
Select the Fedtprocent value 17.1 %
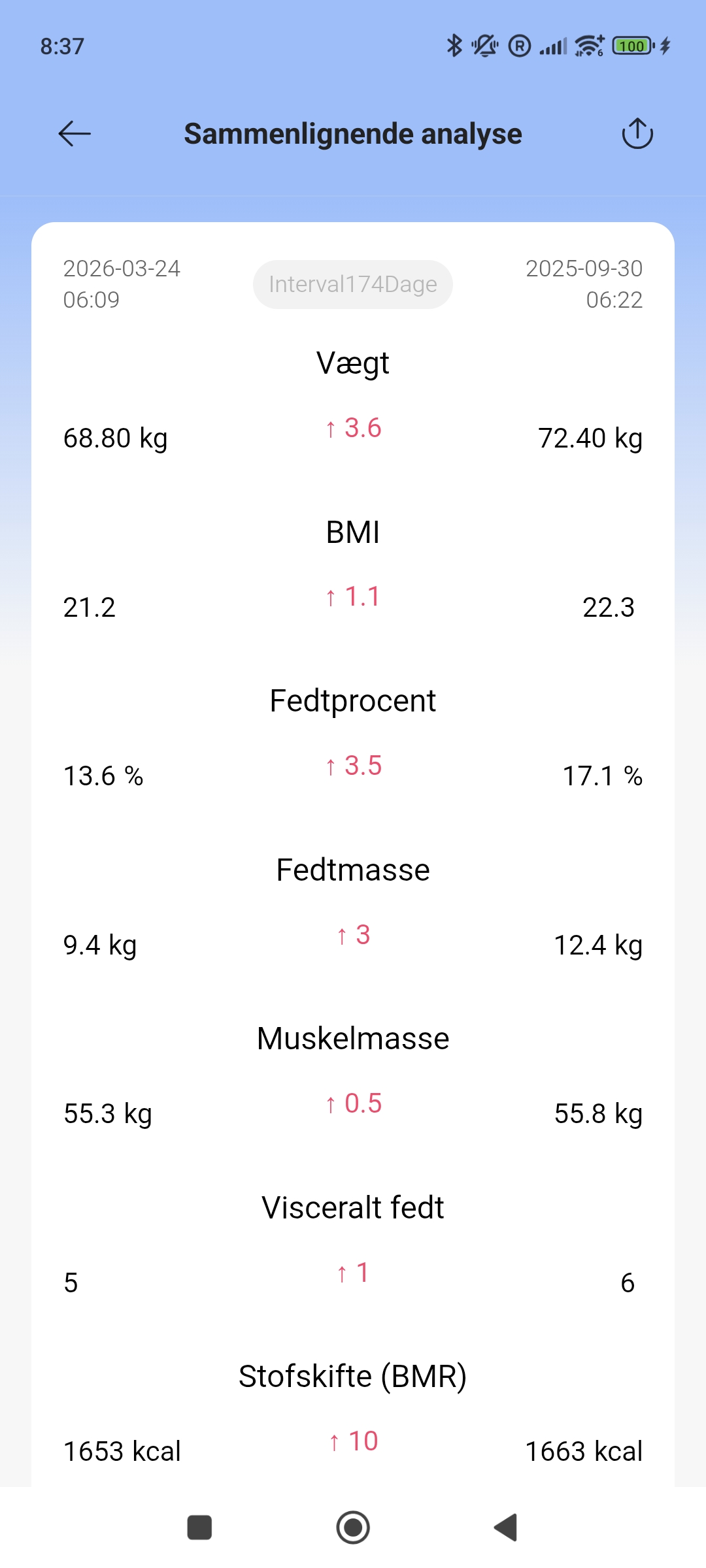click(x=602, y=776)
